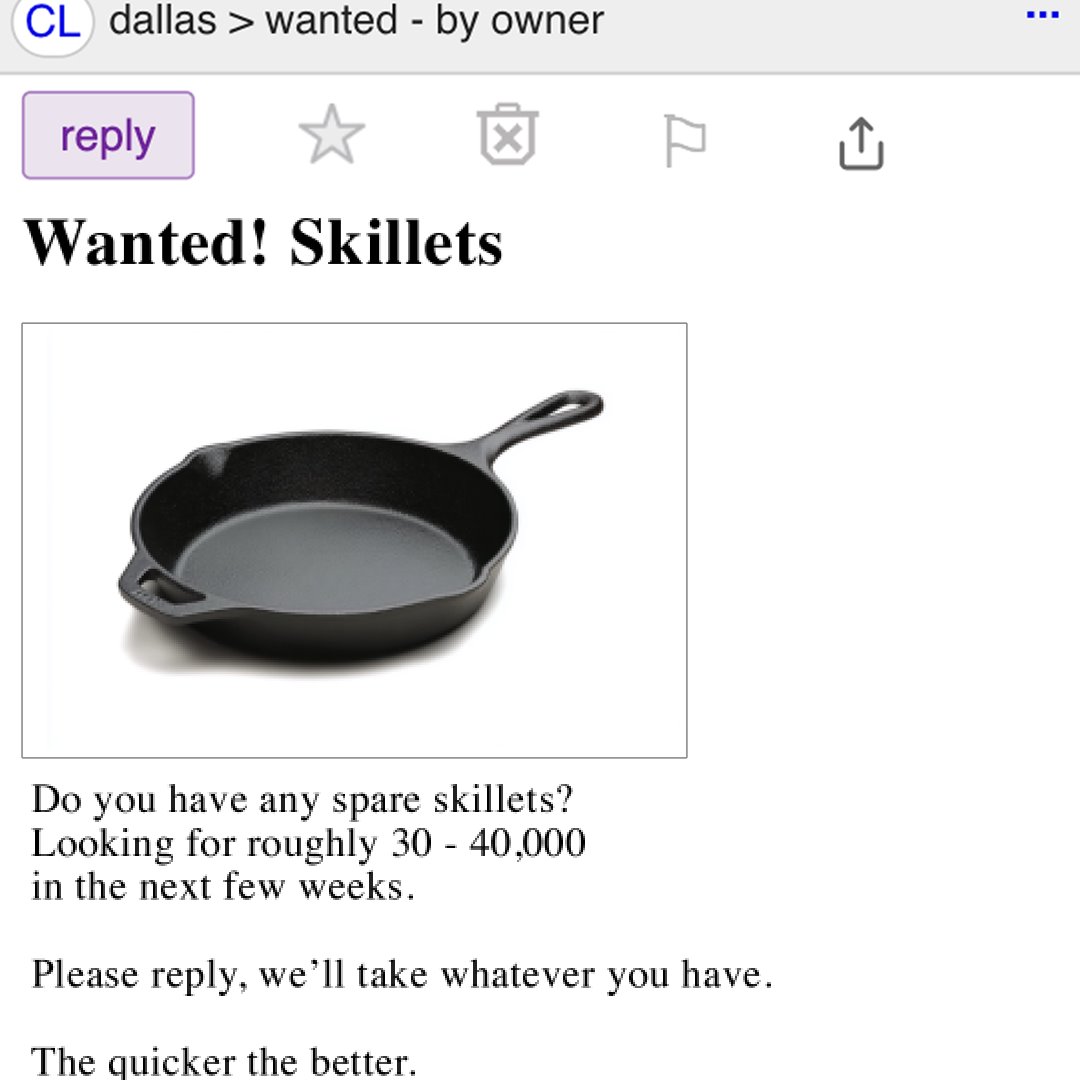Flag this posting

pyautogui.click(x=685, y=141)
